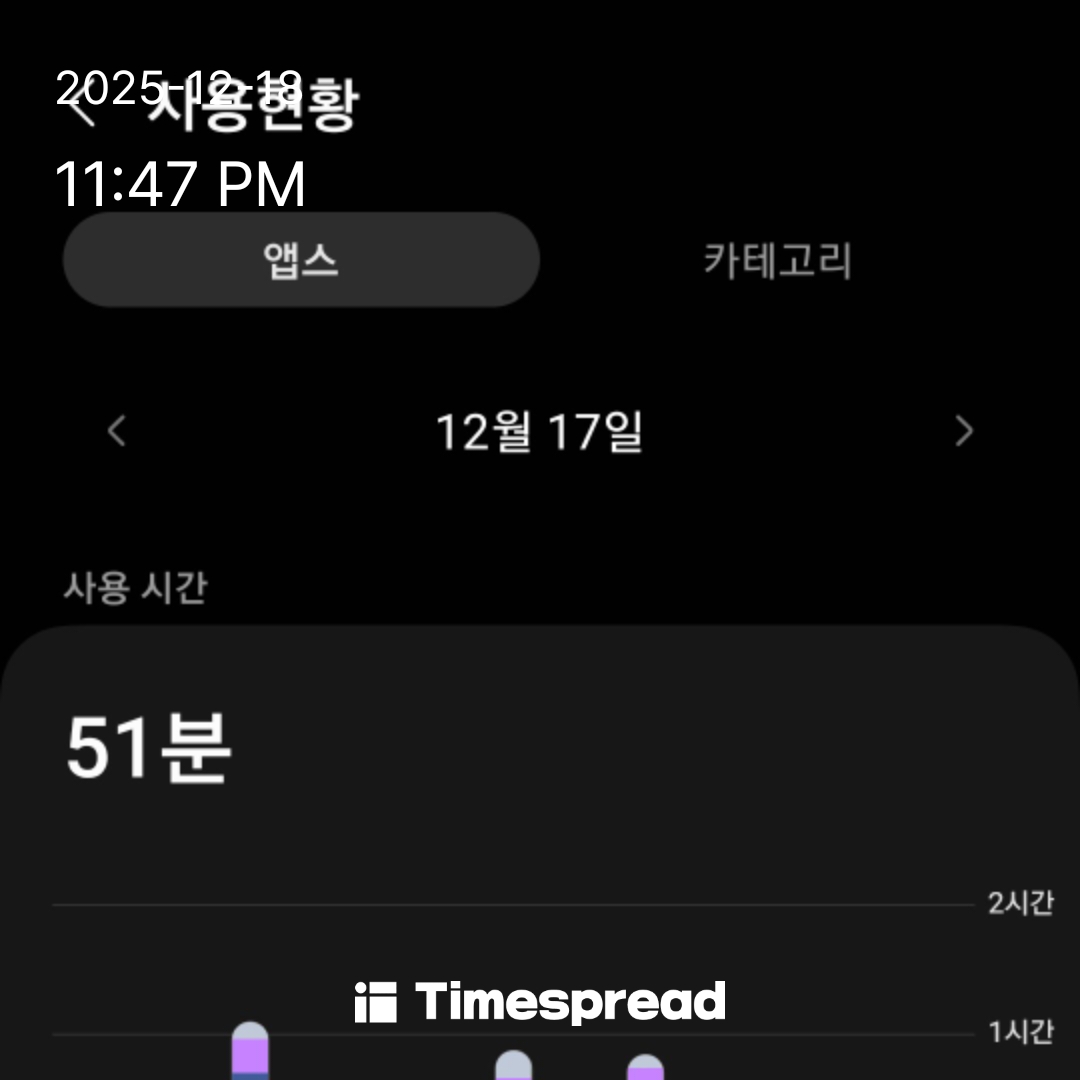1080x1080 pixels.
Task: Go to the next day after 12월 17일
Action: [x=963, y=432]
